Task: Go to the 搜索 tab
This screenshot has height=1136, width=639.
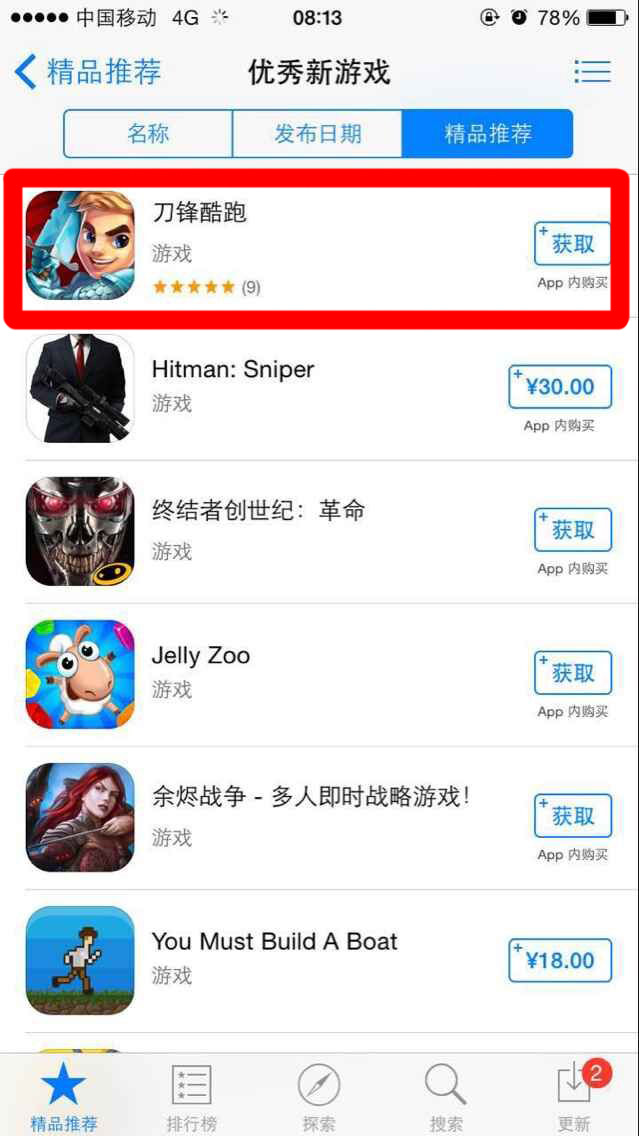Action: click(x=446, y=1096)
